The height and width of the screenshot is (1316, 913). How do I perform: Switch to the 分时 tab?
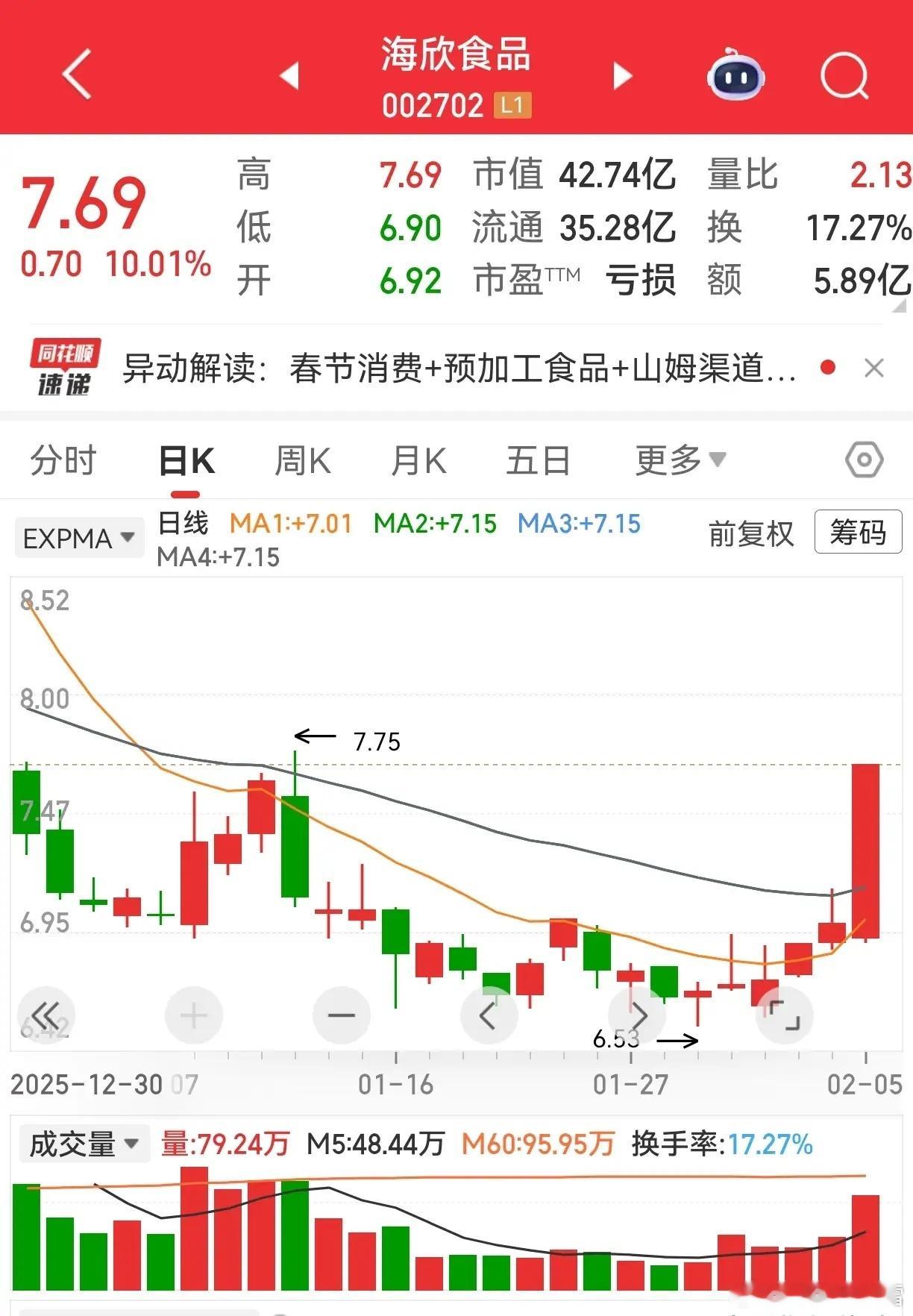[x=63, y=460]
